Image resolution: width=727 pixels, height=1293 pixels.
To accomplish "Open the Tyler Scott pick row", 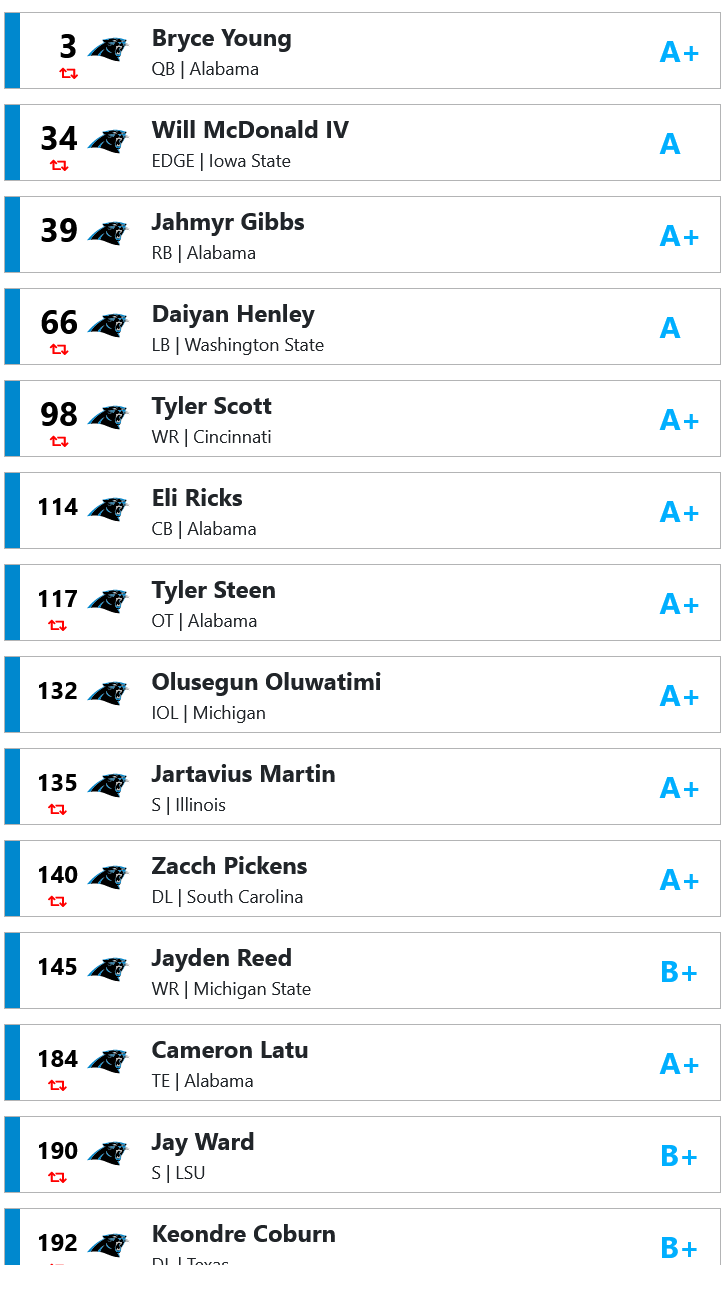I will (x=362, y=419).
